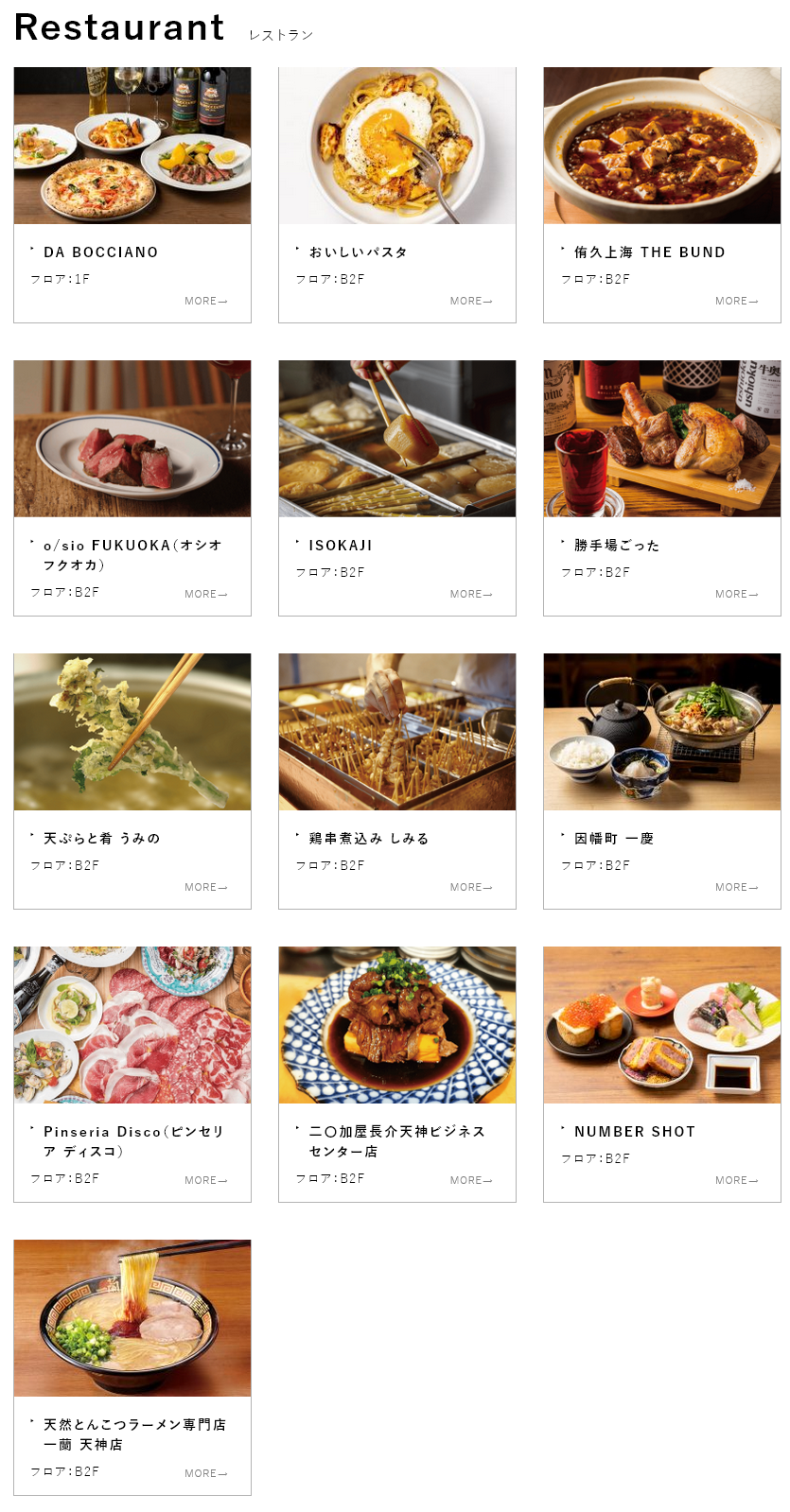Open the 二〇加屋長介天神ビジネスセンター店 card
The width and height of the screenshot is (790, 1512).
click(x=397, y=1074)
